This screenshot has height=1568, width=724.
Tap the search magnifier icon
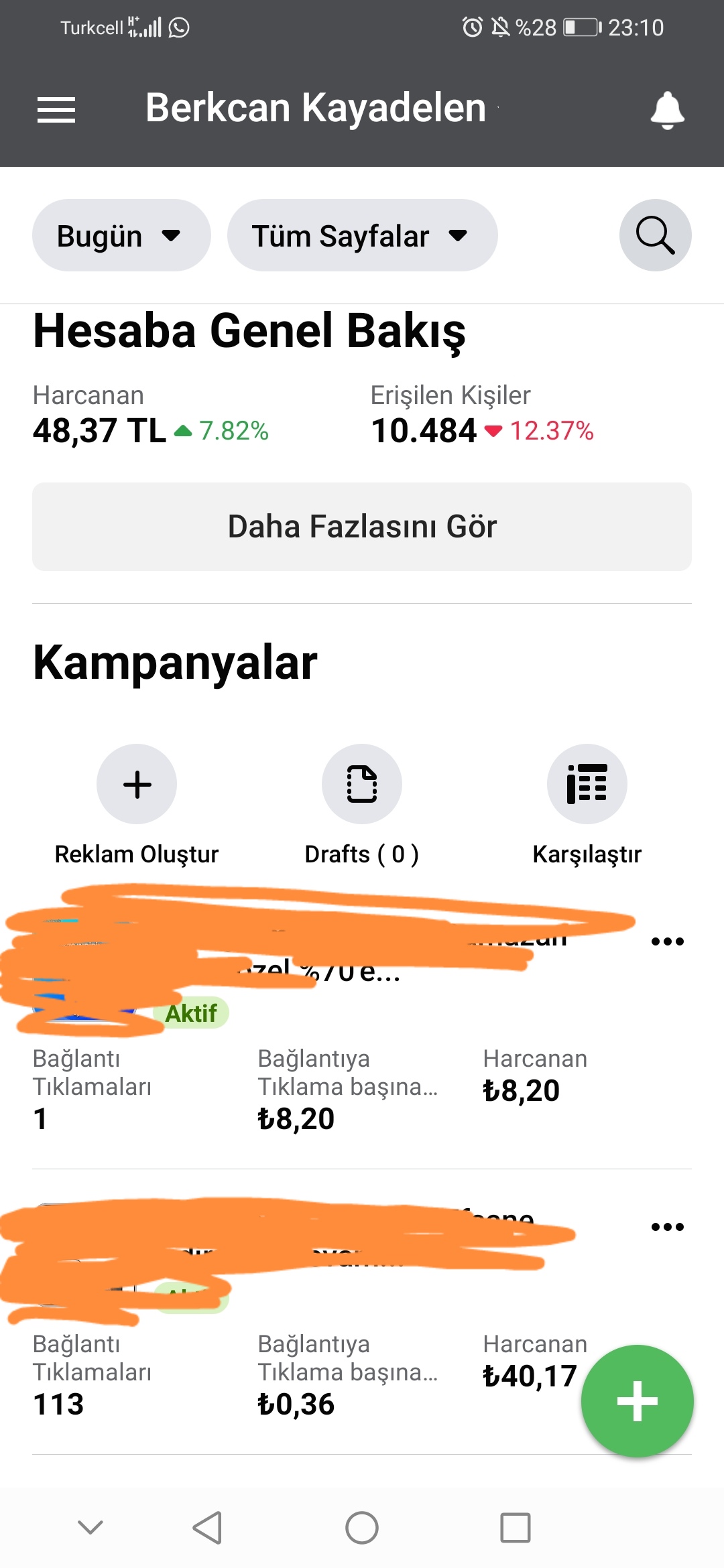pos(655,235)
